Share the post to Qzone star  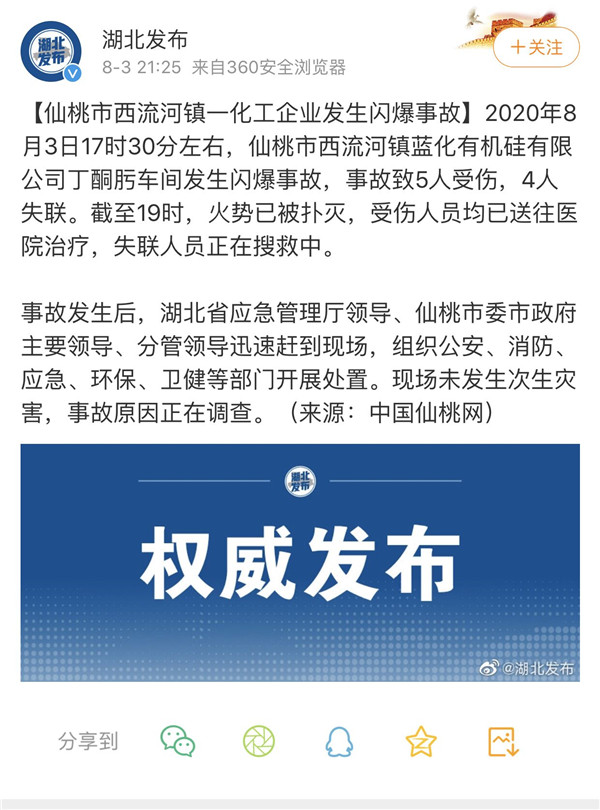tap(421, 740)
